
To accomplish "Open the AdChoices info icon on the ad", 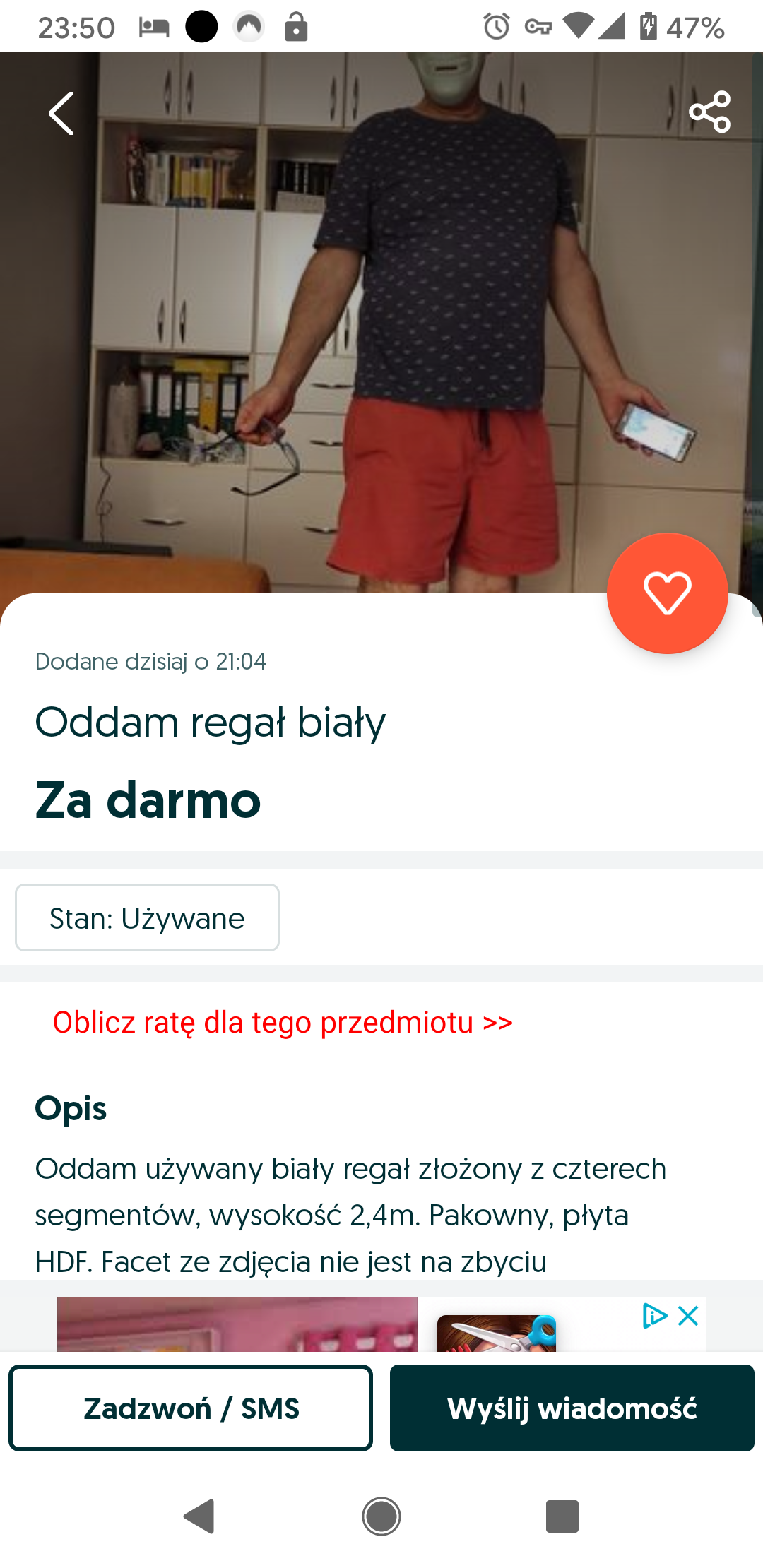I will (x=655, y=1316).
